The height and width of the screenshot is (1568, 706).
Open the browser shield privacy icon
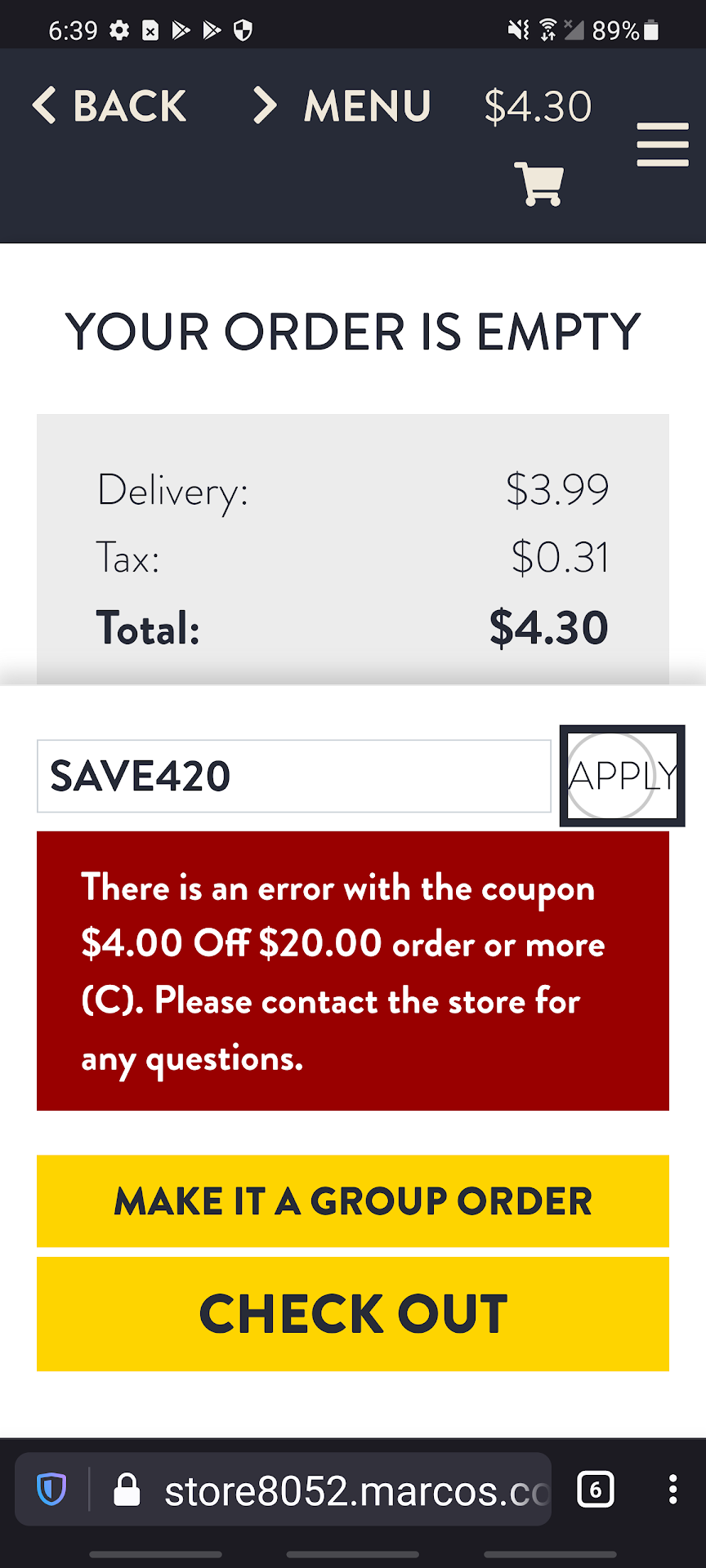[51, 1490]
